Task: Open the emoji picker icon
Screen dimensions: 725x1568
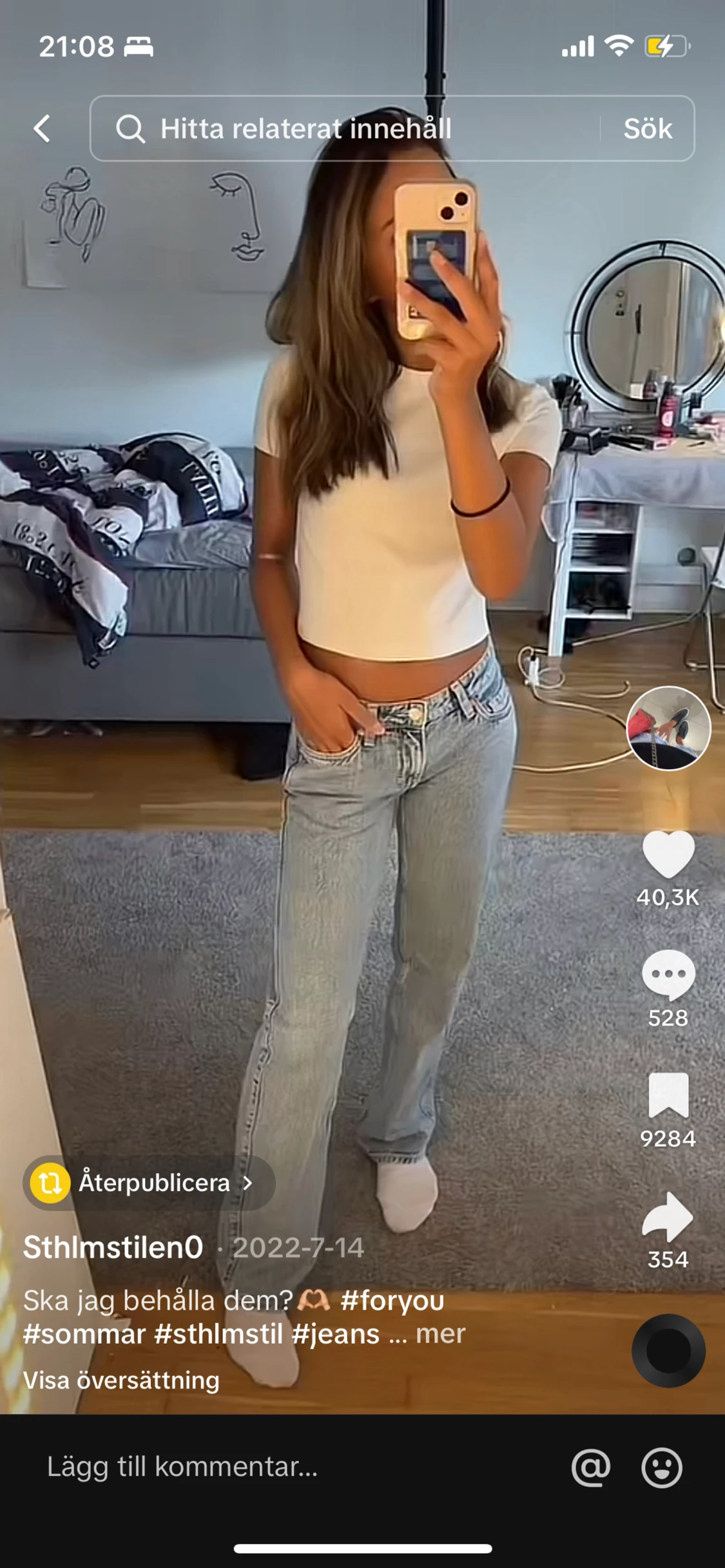Action: point(661,1468)
